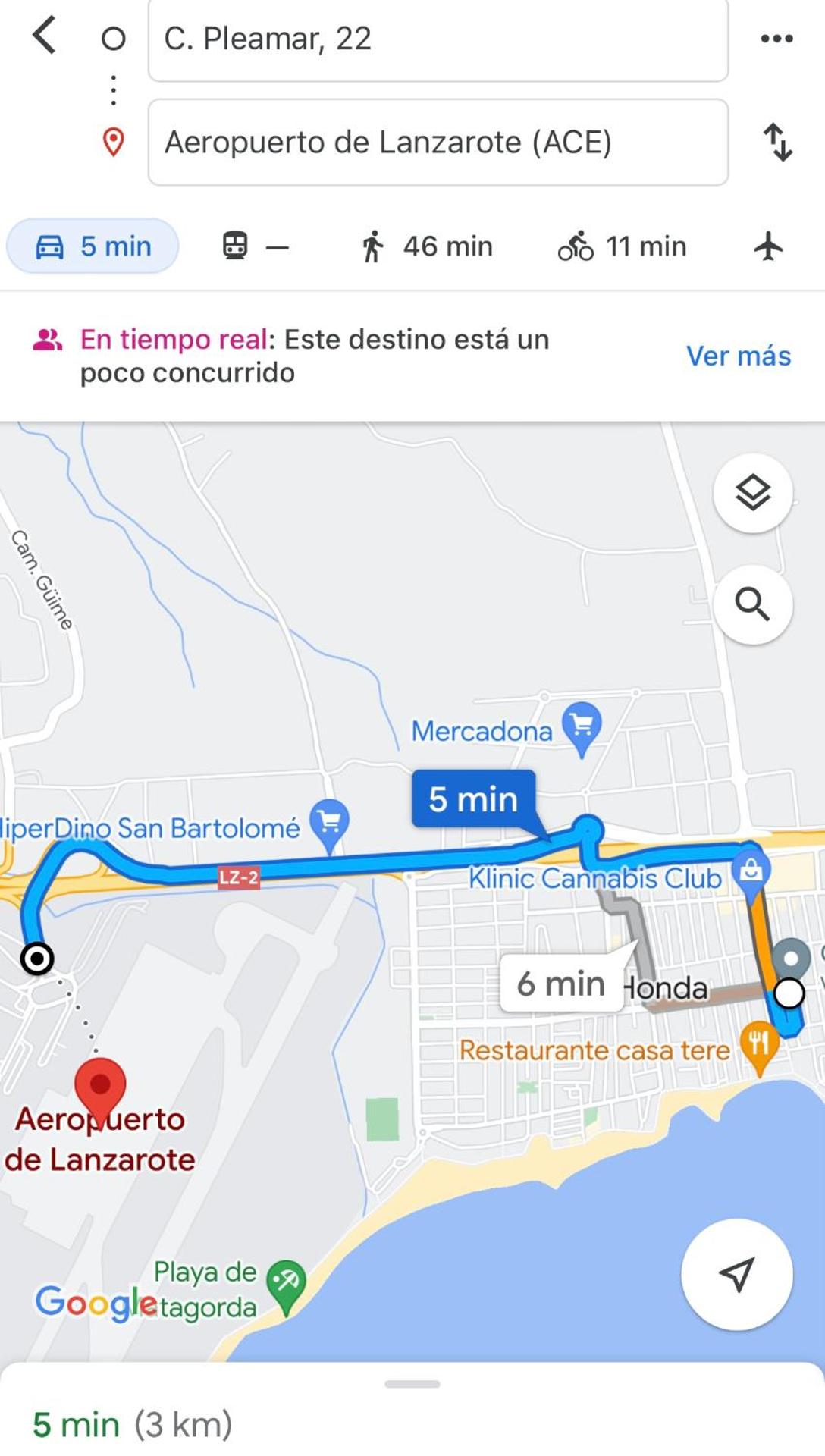Switch to flight mode

pyautogui.click(x=770, y=245)
